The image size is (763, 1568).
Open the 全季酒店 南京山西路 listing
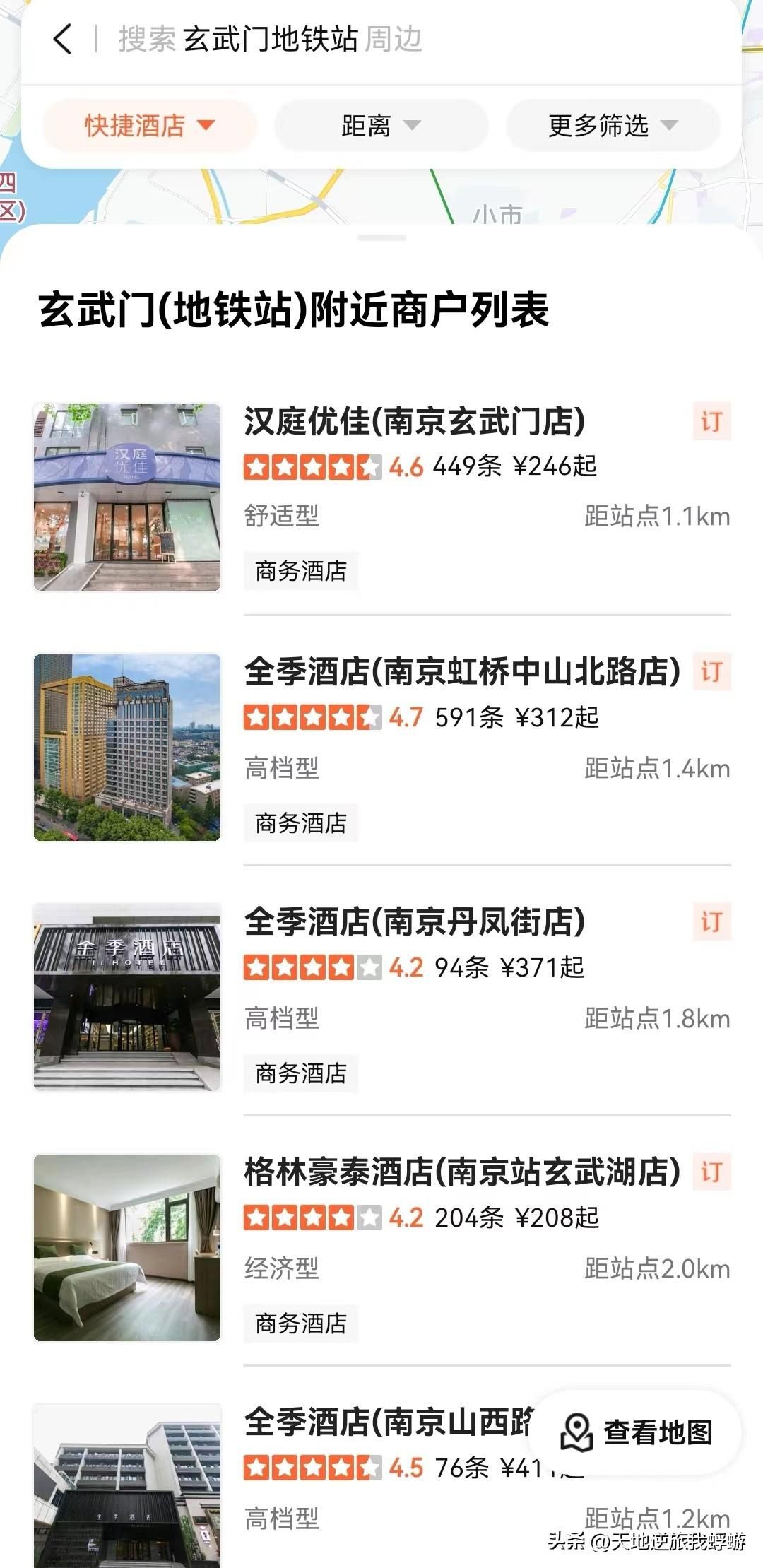[387, 1422]
